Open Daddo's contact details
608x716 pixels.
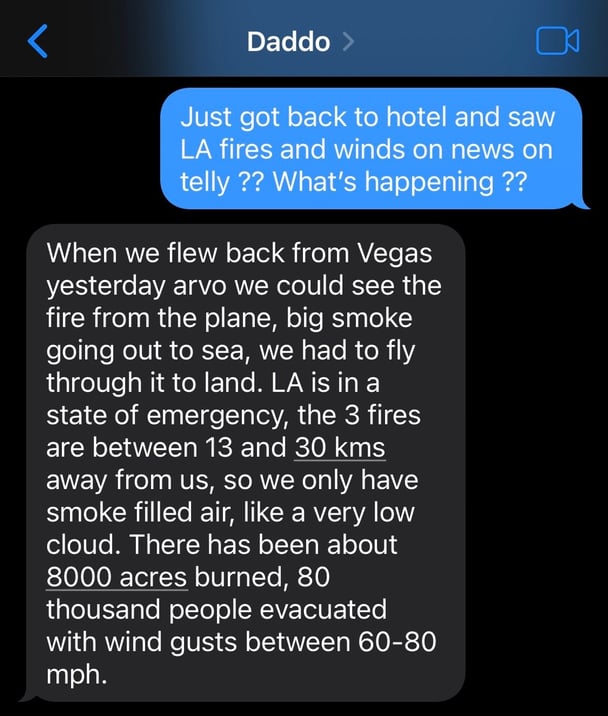300,42
